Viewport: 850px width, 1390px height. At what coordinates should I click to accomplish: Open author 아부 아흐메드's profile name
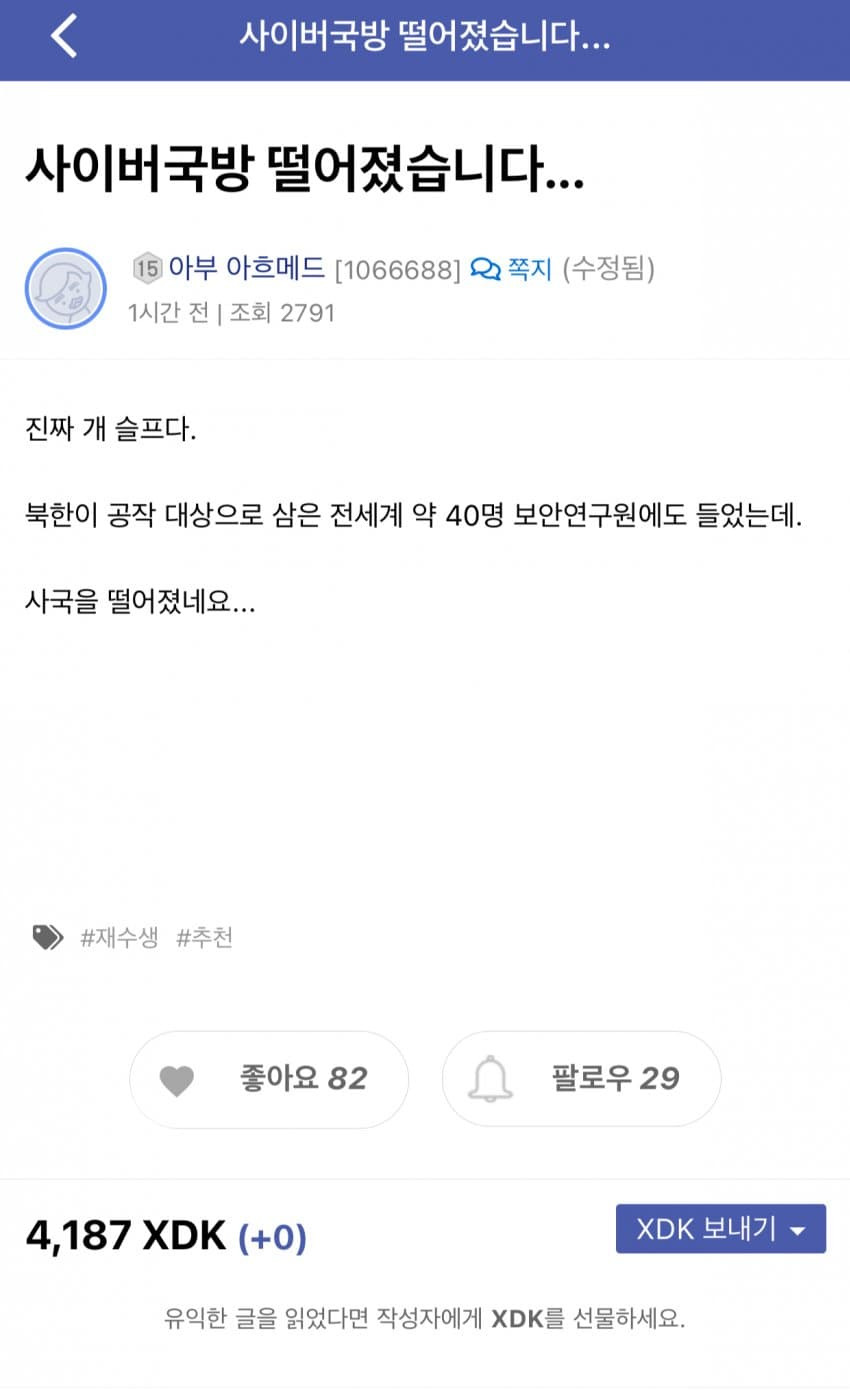point(246,268)
